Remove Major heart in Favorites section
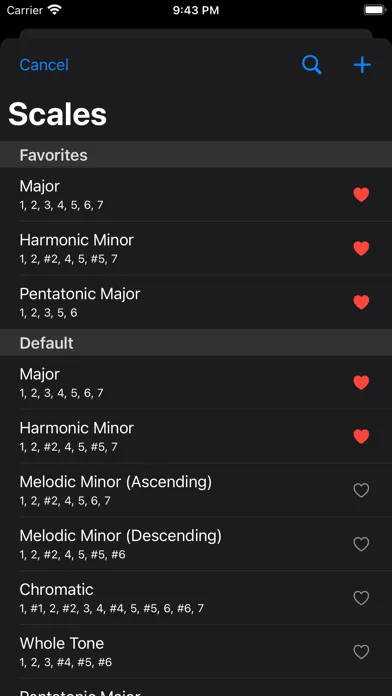This screenshot has width=392, height=696. coord(361,194)
